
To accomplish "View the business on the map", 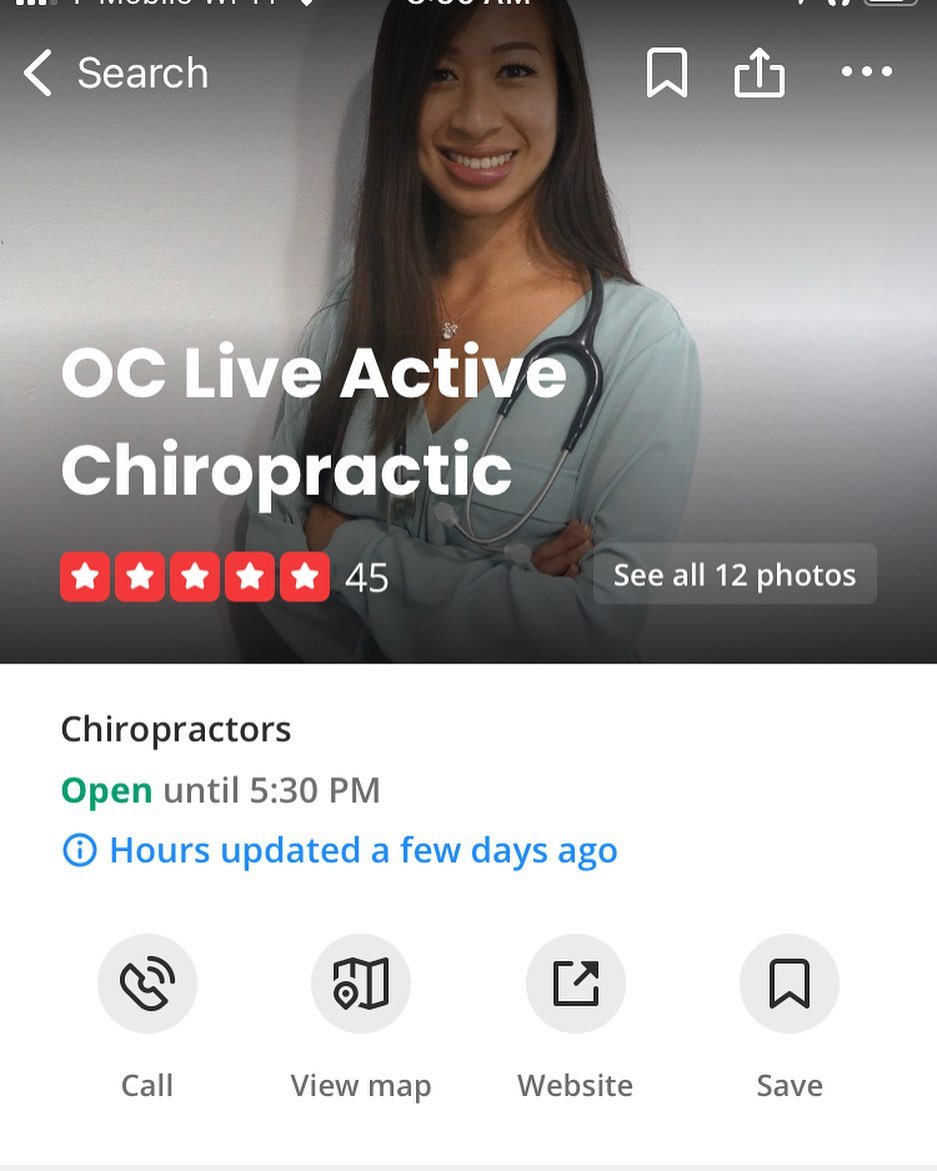I will [x=360, y=984].
